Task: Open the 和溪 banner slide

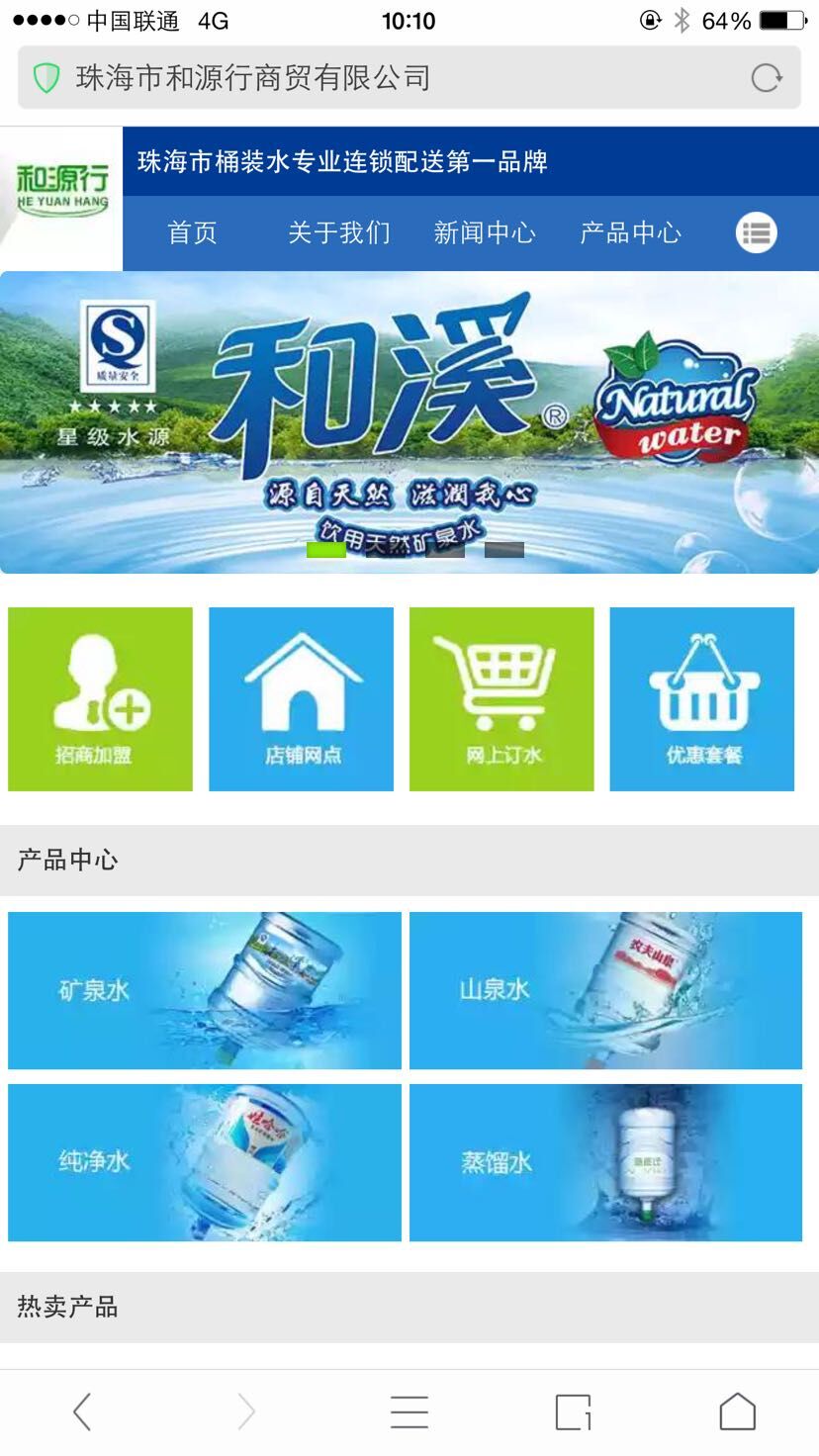Action: 409,415
